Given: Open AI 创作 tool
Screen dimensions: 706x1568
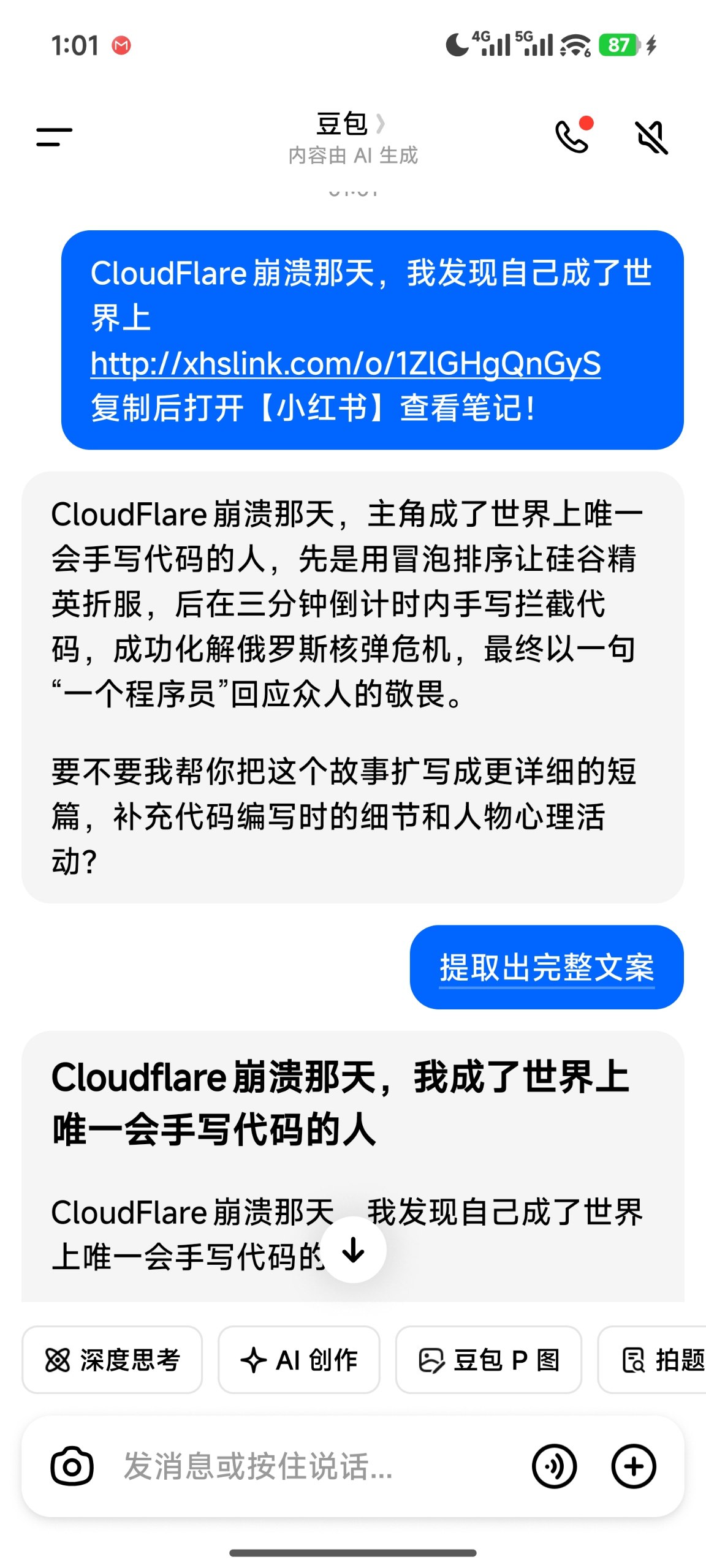Looking at the screenshot, I should (x=298, y=1360).
